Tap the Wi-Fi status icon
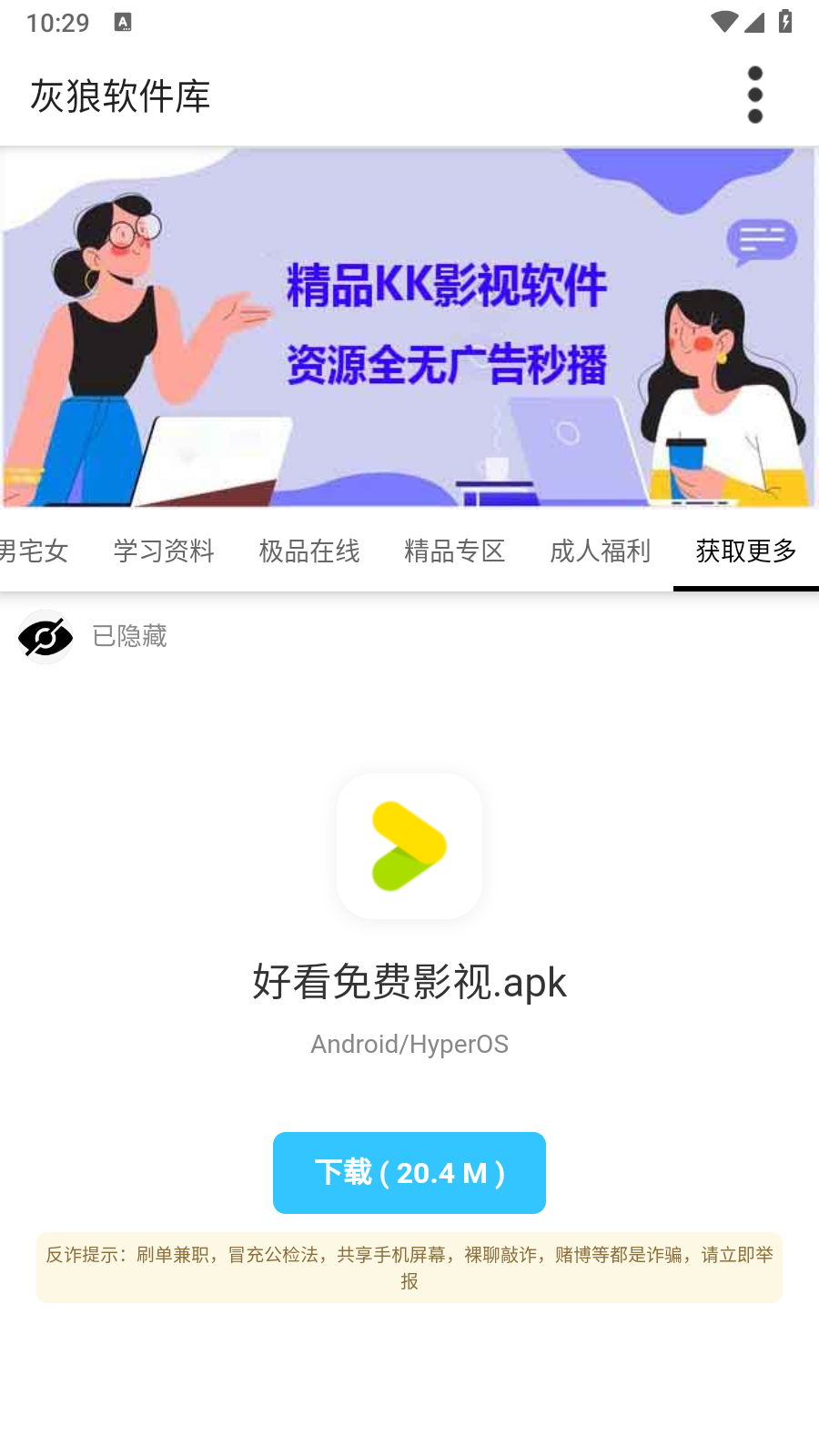Image resolution: width=819 pixels, height=1456 pixels. point(722,22)
